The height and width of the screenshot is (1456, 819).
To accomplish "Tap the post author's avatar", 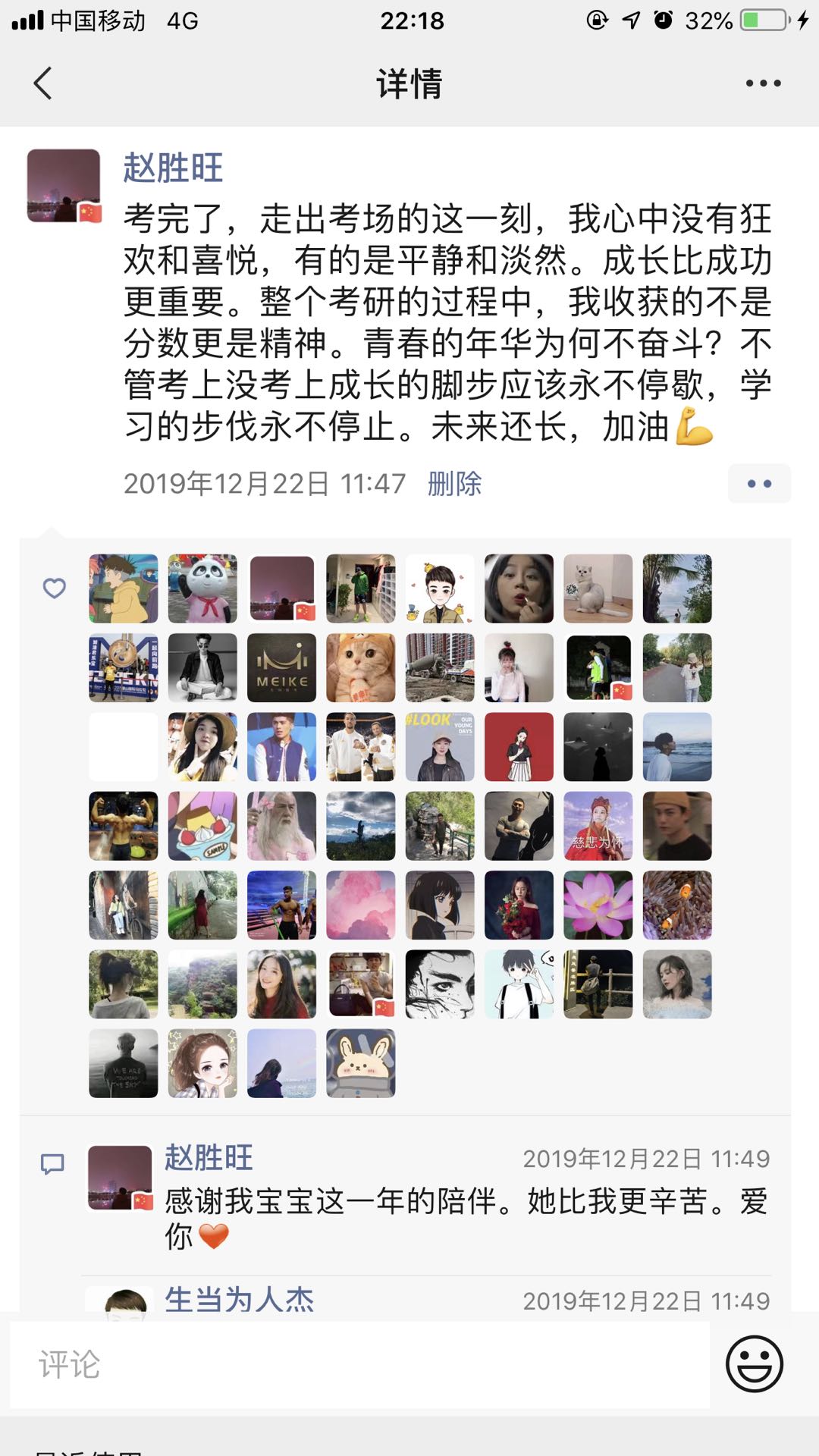I will (64, 186).
